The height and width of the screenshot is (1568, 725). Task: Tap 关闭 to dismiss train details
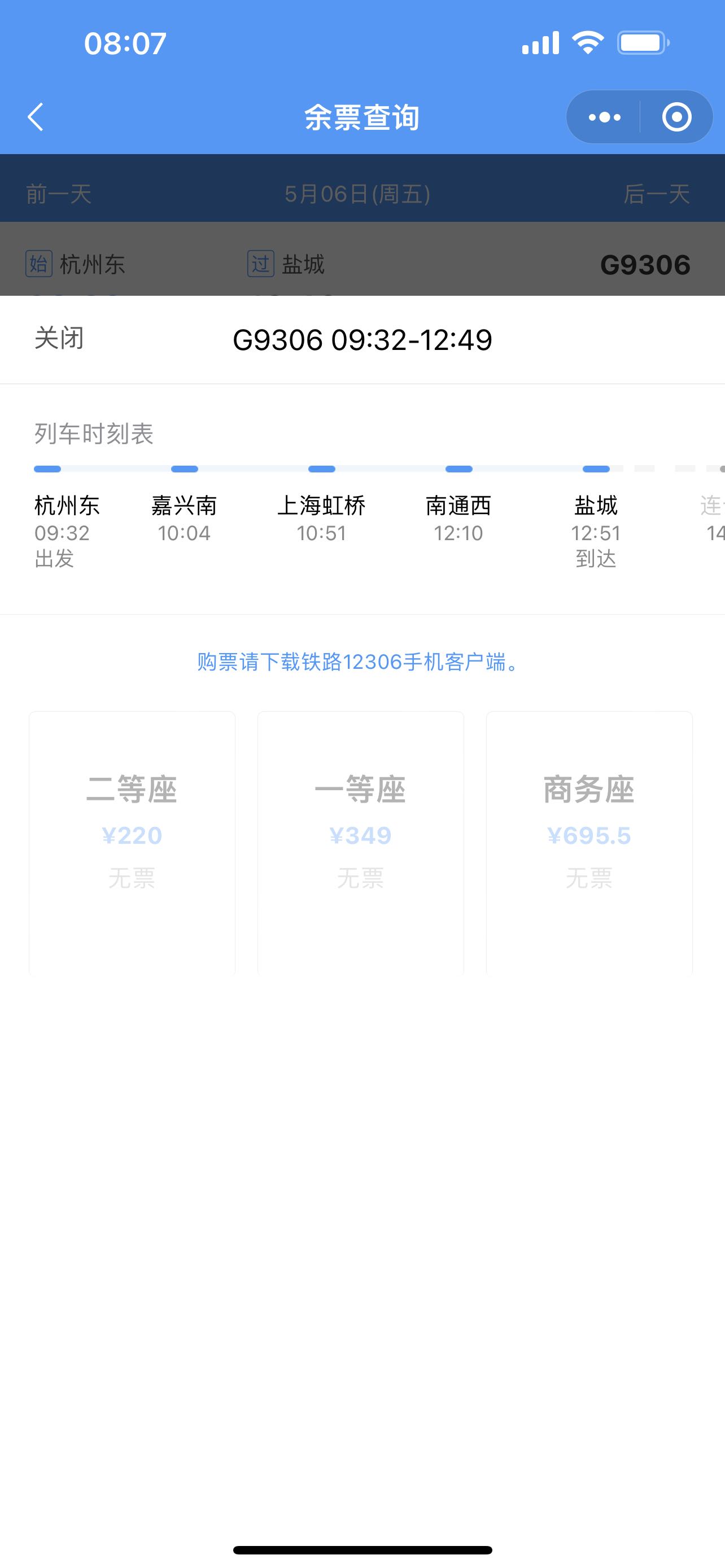tap(59, 339)
